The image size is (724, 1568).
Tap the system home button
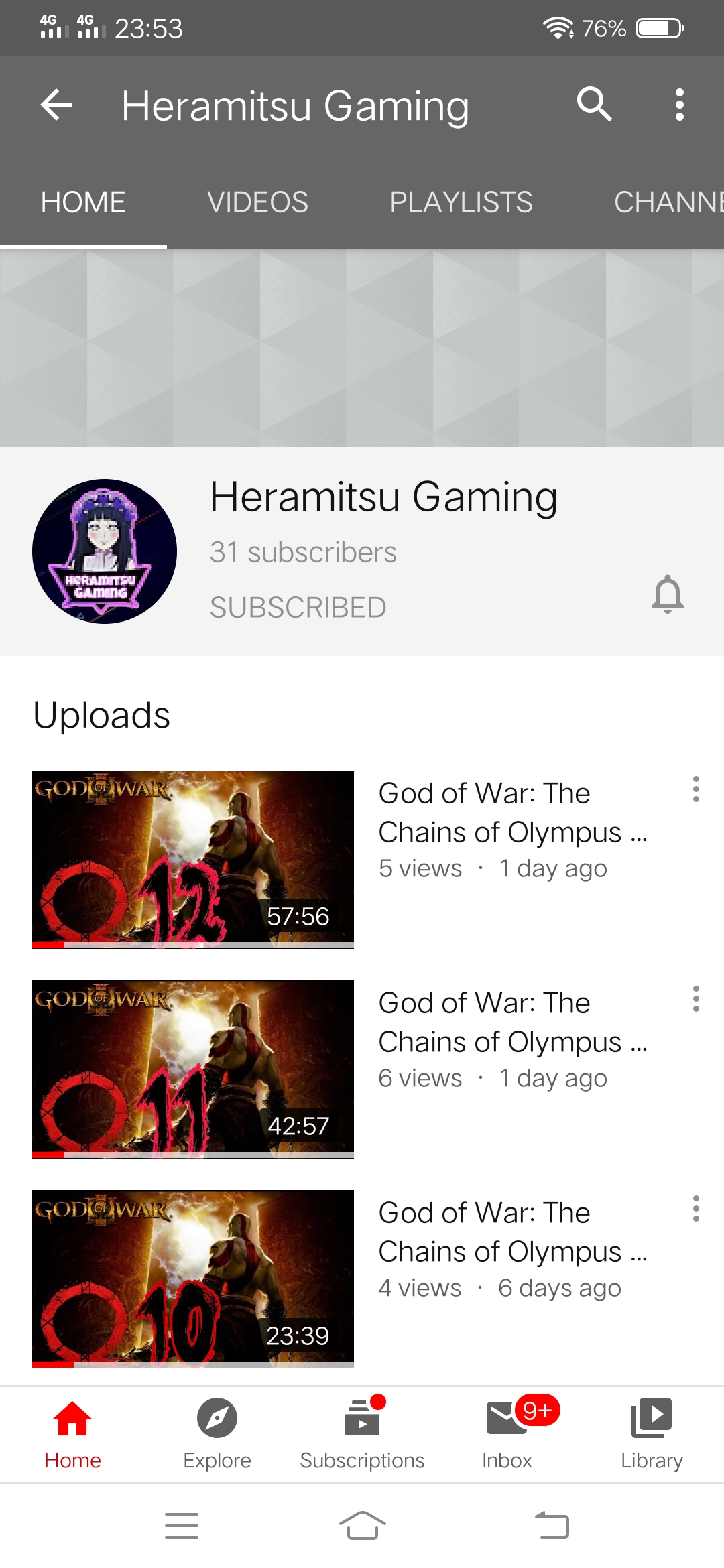pyautogui.click(x=362, y=1526)
